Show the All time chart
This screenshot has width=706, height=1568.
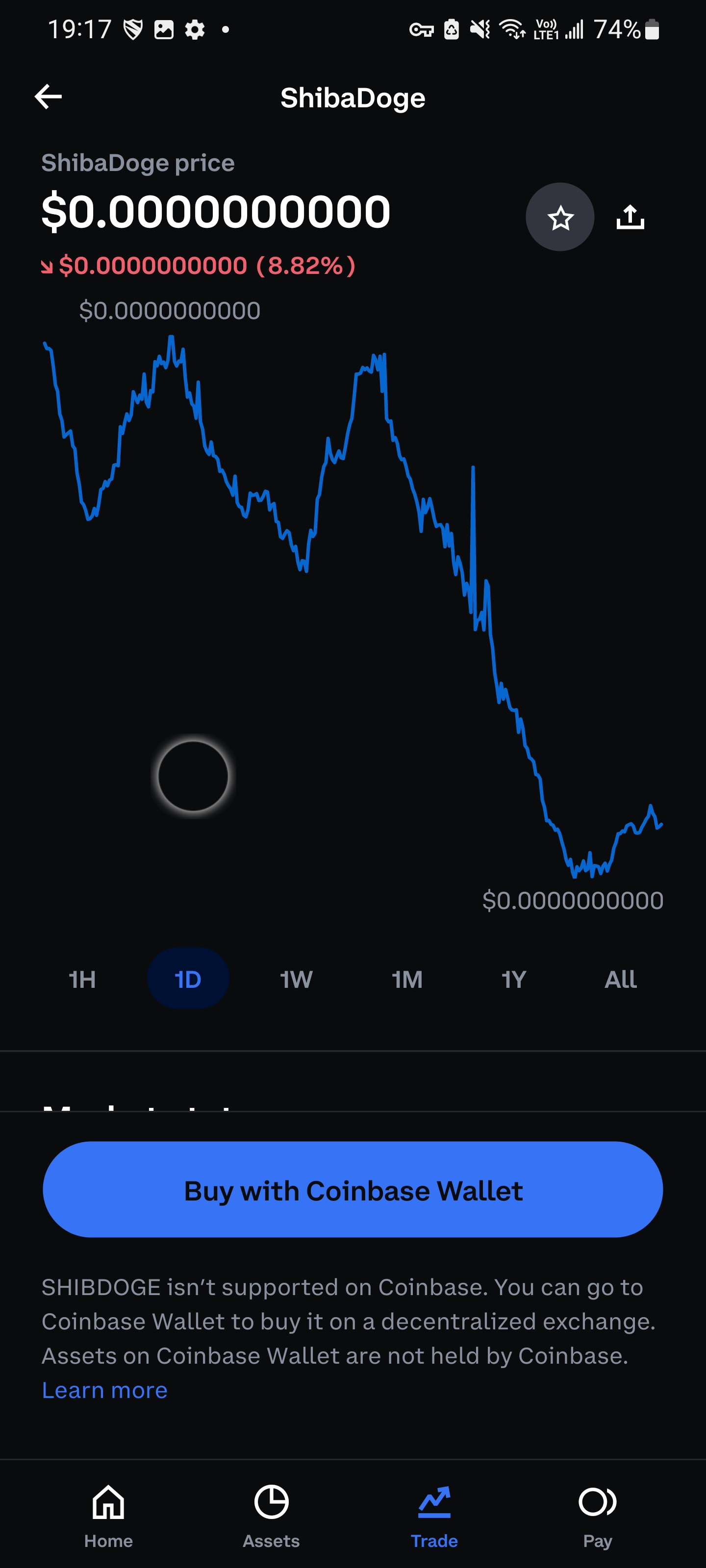620,980
